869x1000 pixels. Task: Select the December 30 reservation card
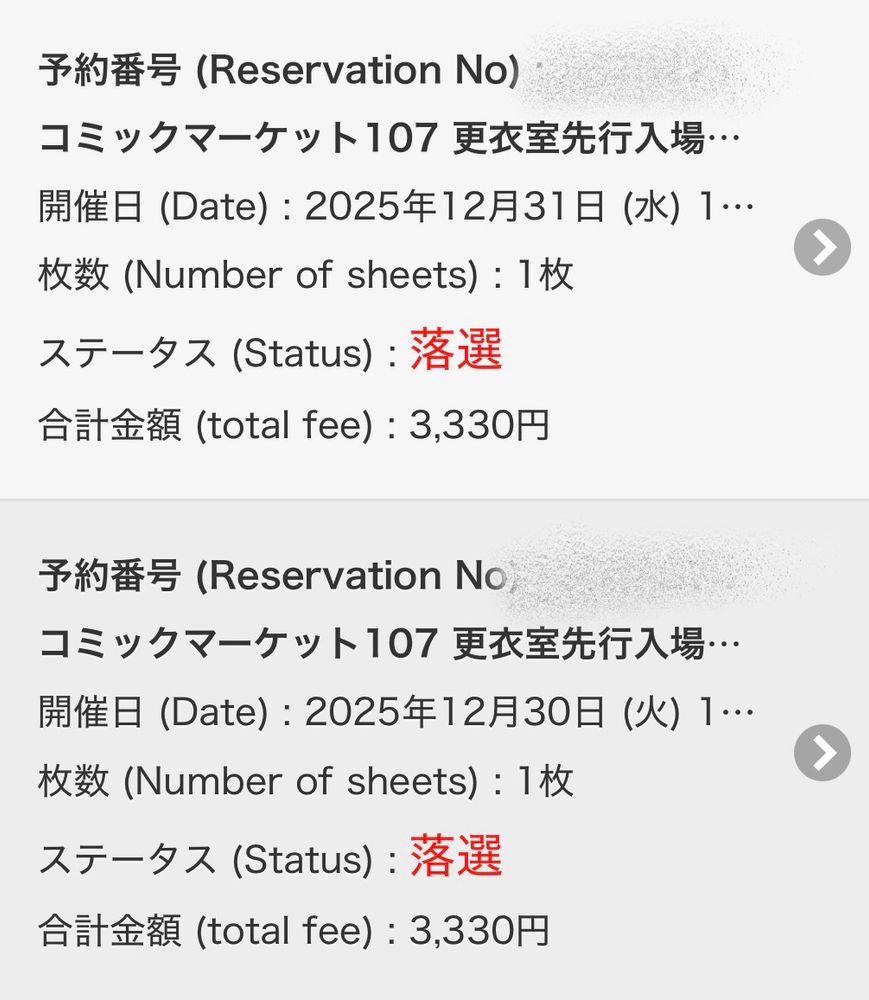point(400,754)
